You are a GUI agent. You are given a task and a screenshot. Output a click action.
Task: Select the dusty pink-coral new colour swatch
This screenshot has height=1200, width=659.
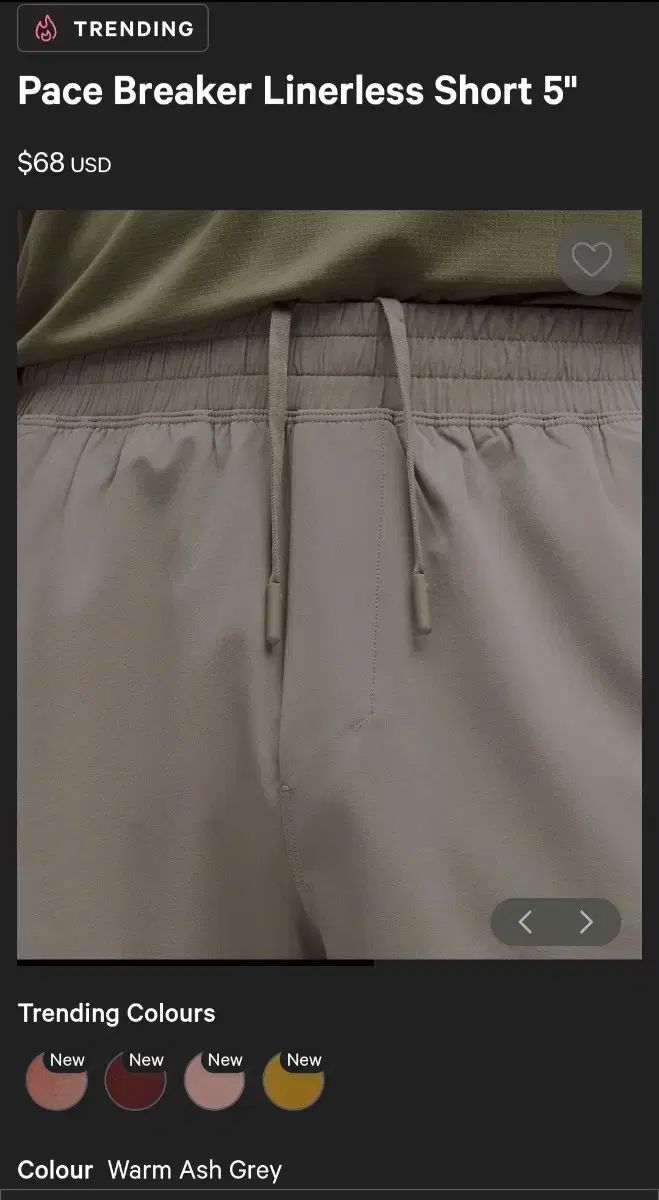56,1082
